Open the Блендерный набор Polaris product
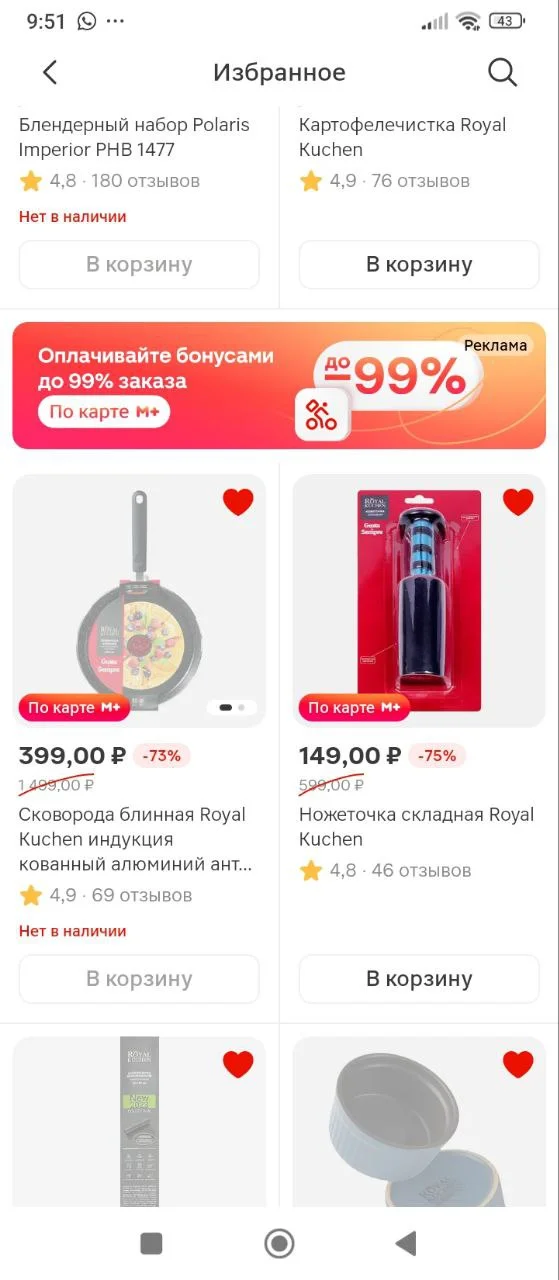 [134, 137]
